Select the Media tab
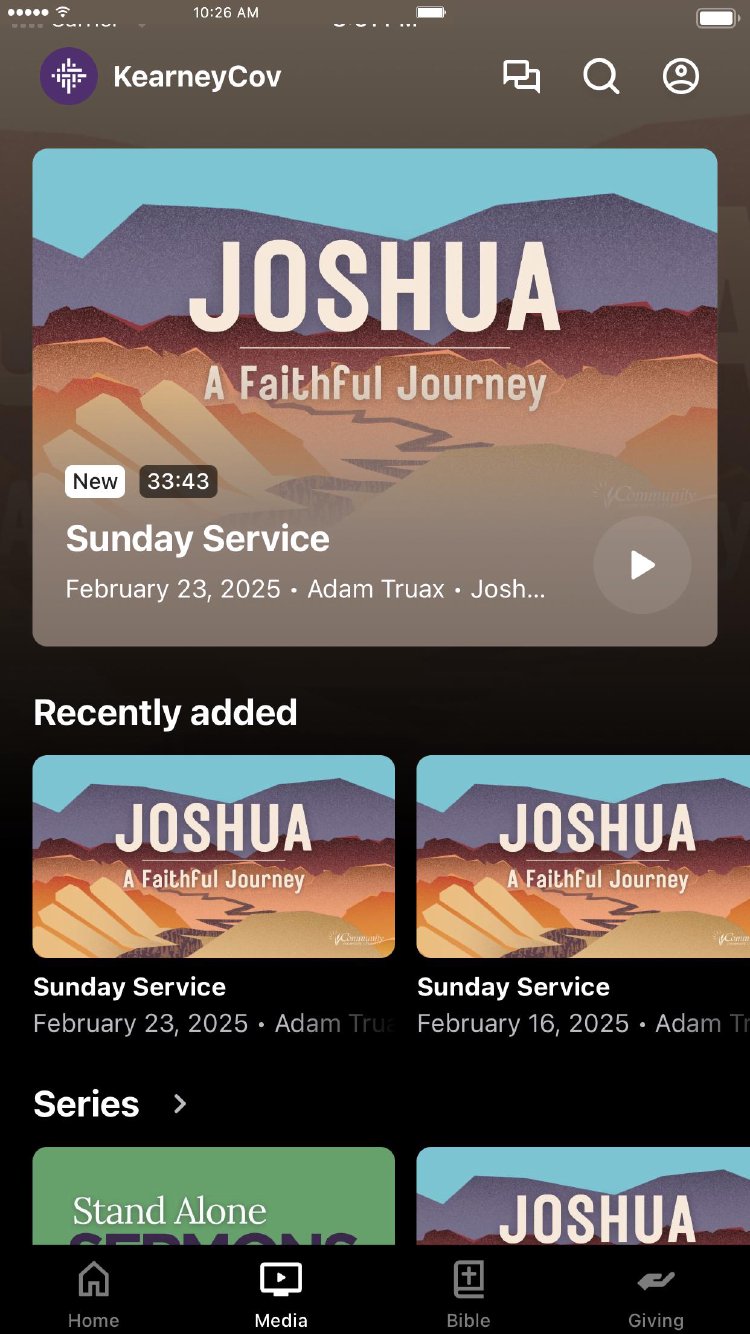This screenshot has height=1334, width=750. coord(281,1294)
